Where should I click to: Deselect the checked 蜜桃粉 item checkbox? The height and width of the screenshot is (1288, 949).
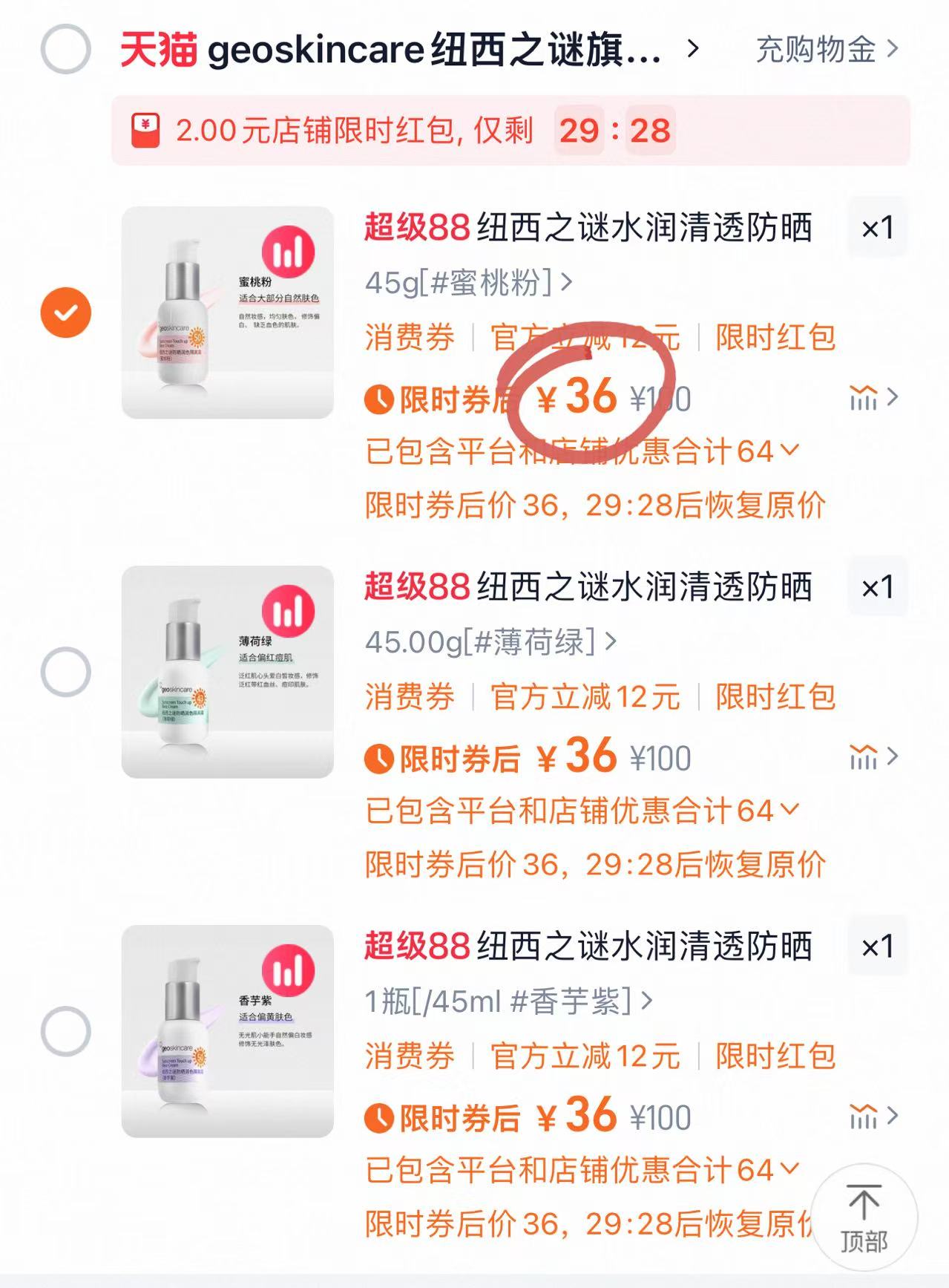point(67,313)
